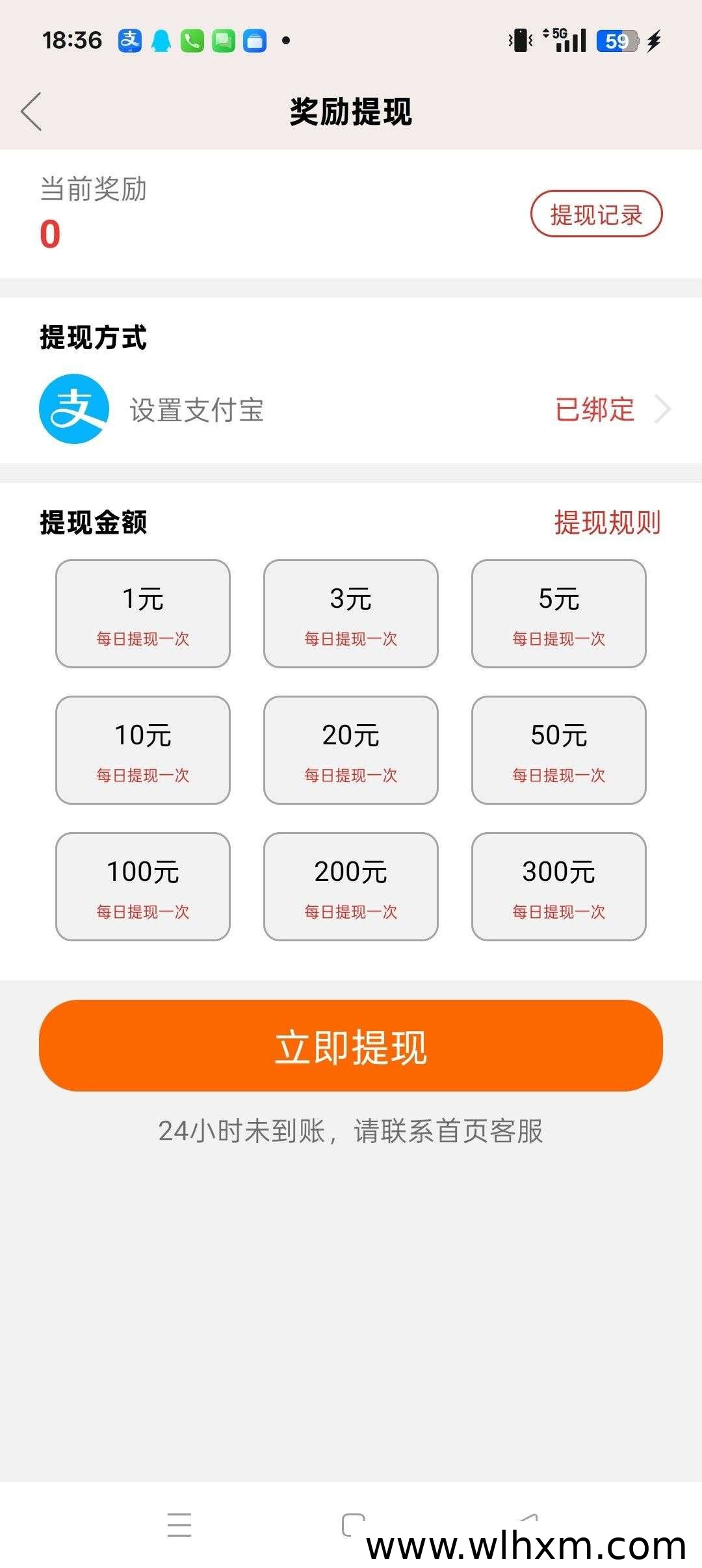
Task: Open recent apps from navigation bar
Action: point(179,1524)
